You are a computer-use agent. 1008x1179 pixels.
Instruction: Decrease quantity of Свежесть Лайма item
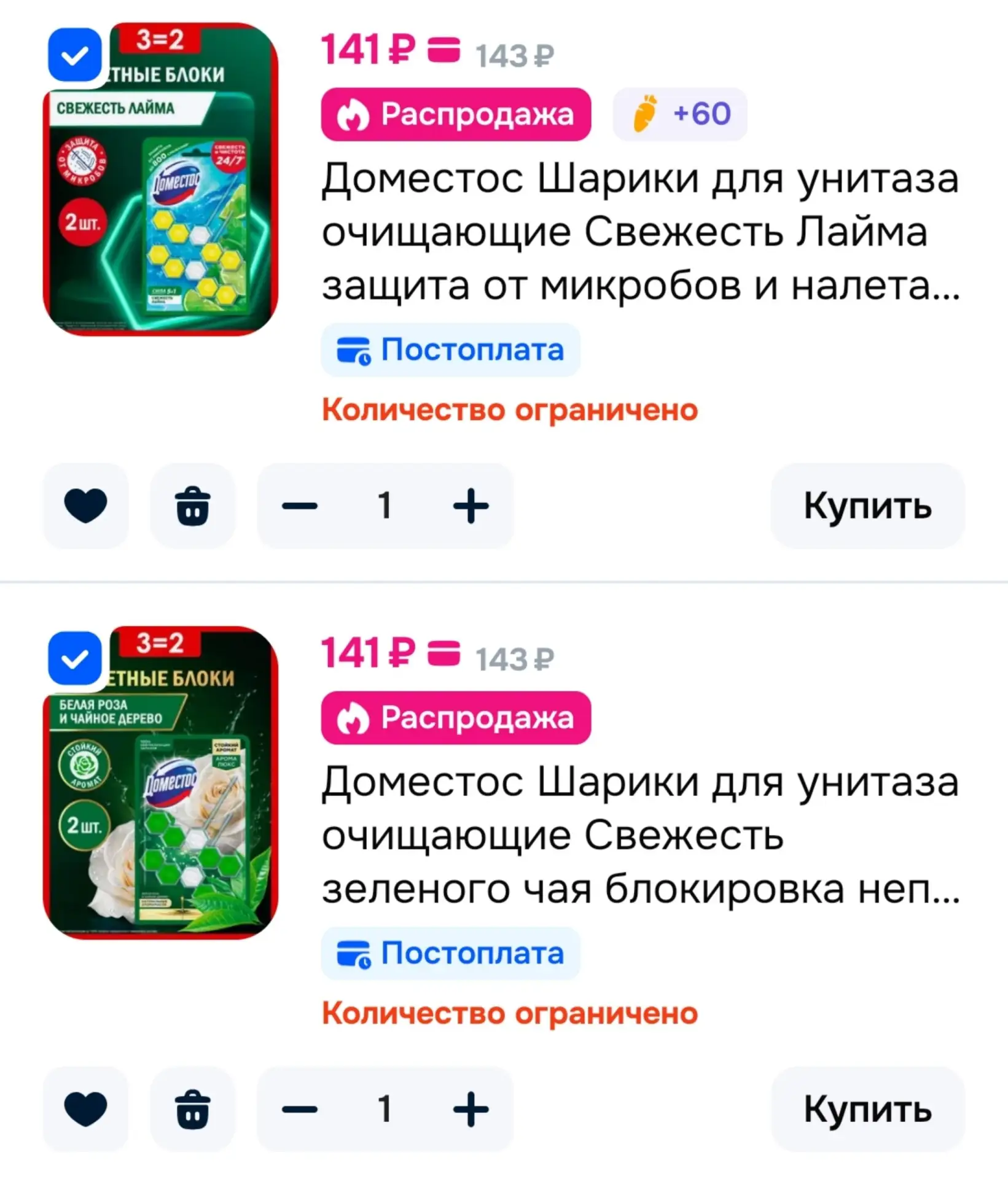(x=300, y=506)
